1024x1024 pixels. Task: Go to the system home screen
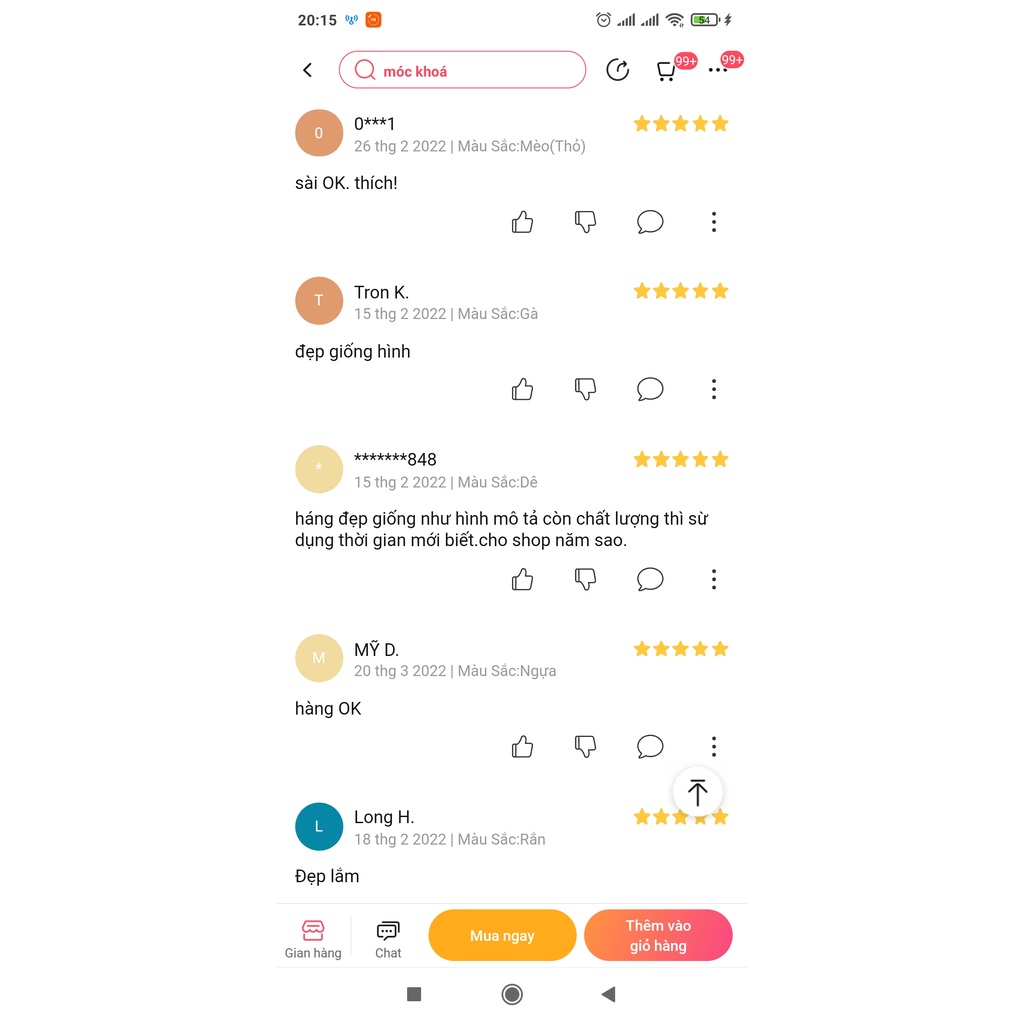click(x=512, y=994)
